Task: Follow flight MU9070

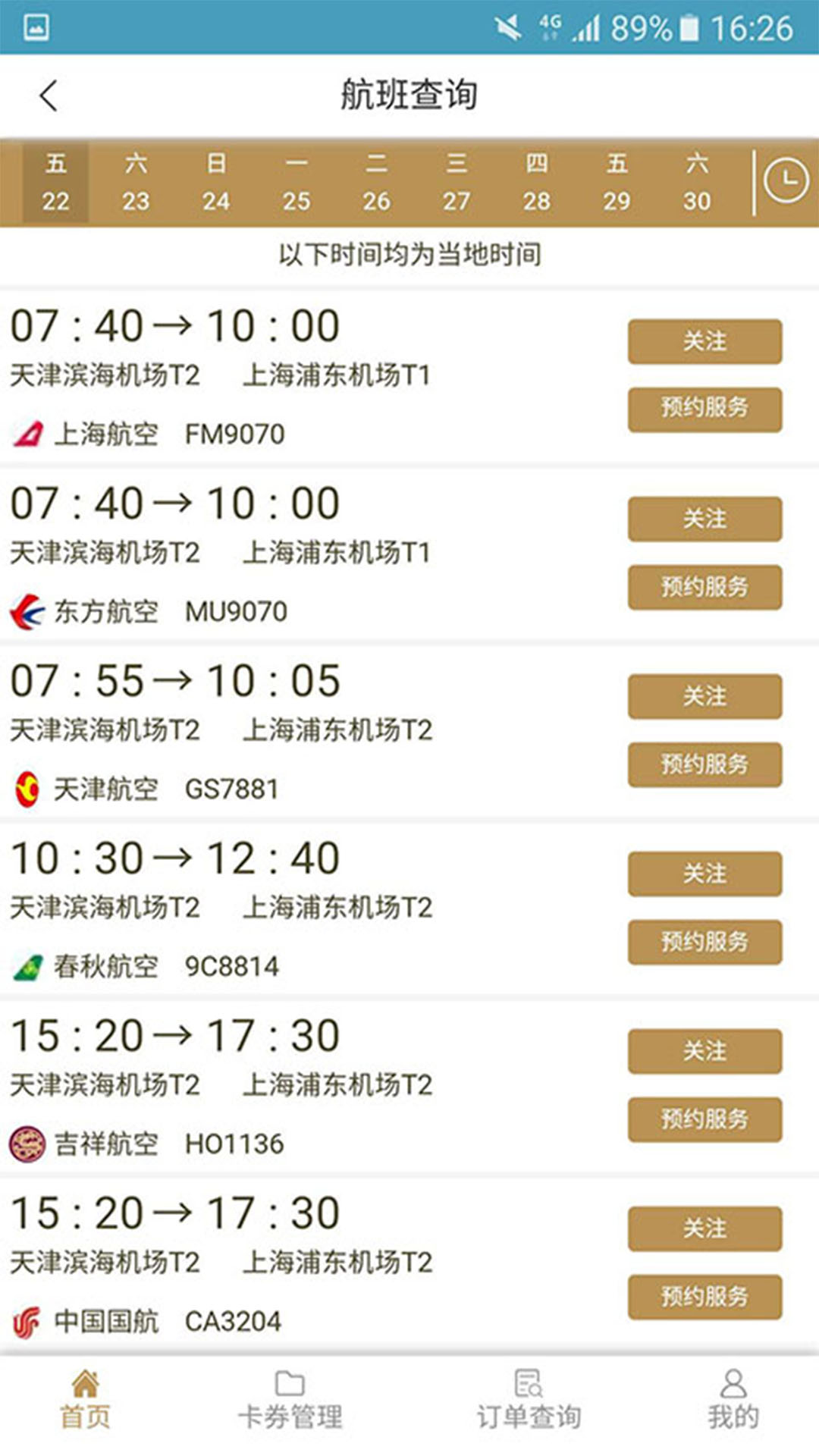Action: [704, 519]
